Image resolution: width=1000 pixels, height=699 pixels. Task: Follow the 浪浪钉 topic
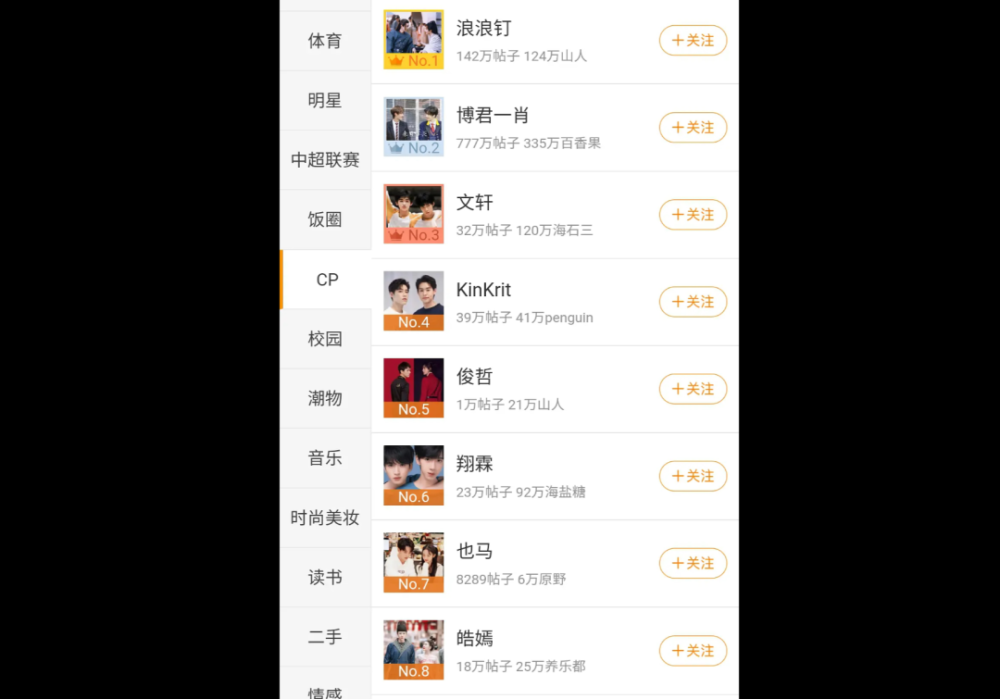coord(692,41)
